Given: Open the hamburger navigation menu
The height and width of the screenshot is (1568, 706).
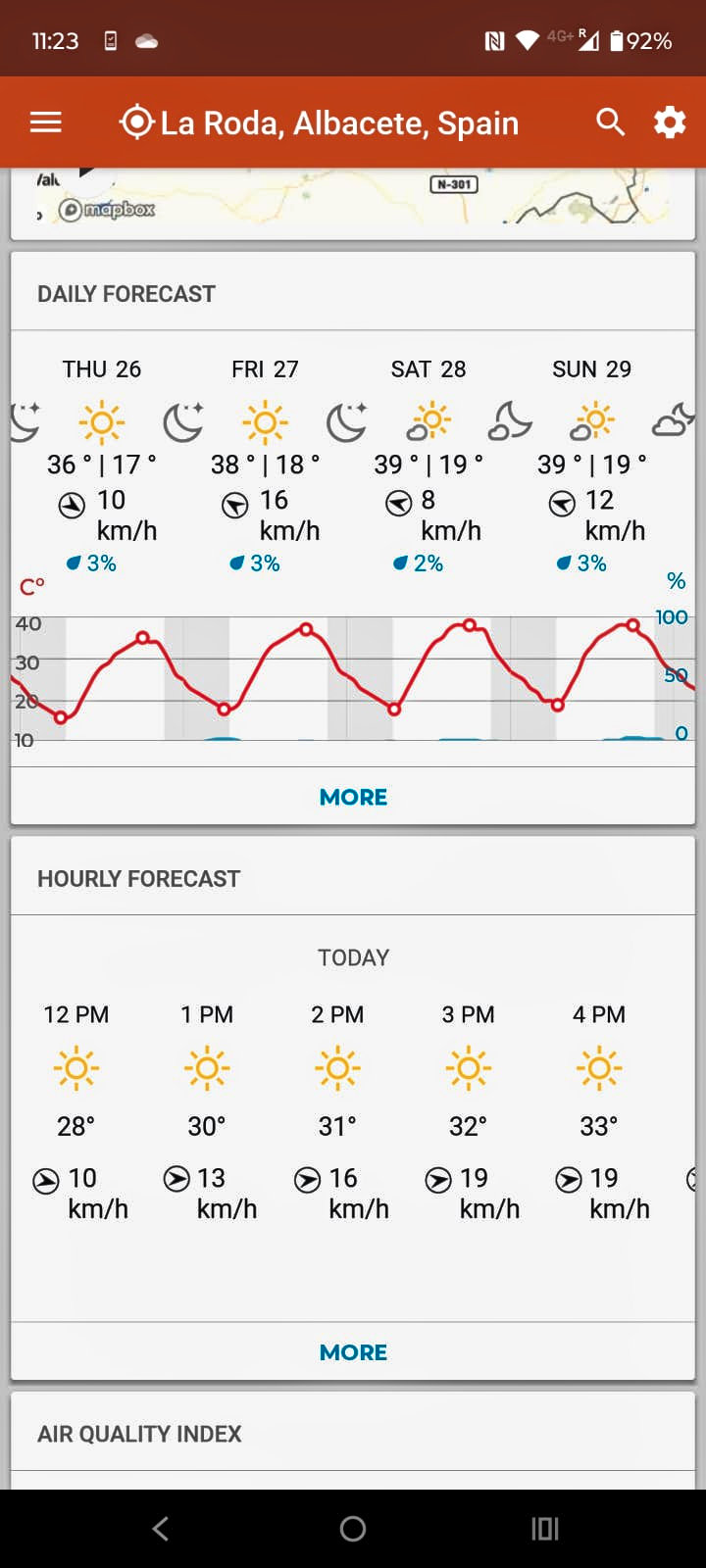Looking at the screenshot, I should pos(46,122).
